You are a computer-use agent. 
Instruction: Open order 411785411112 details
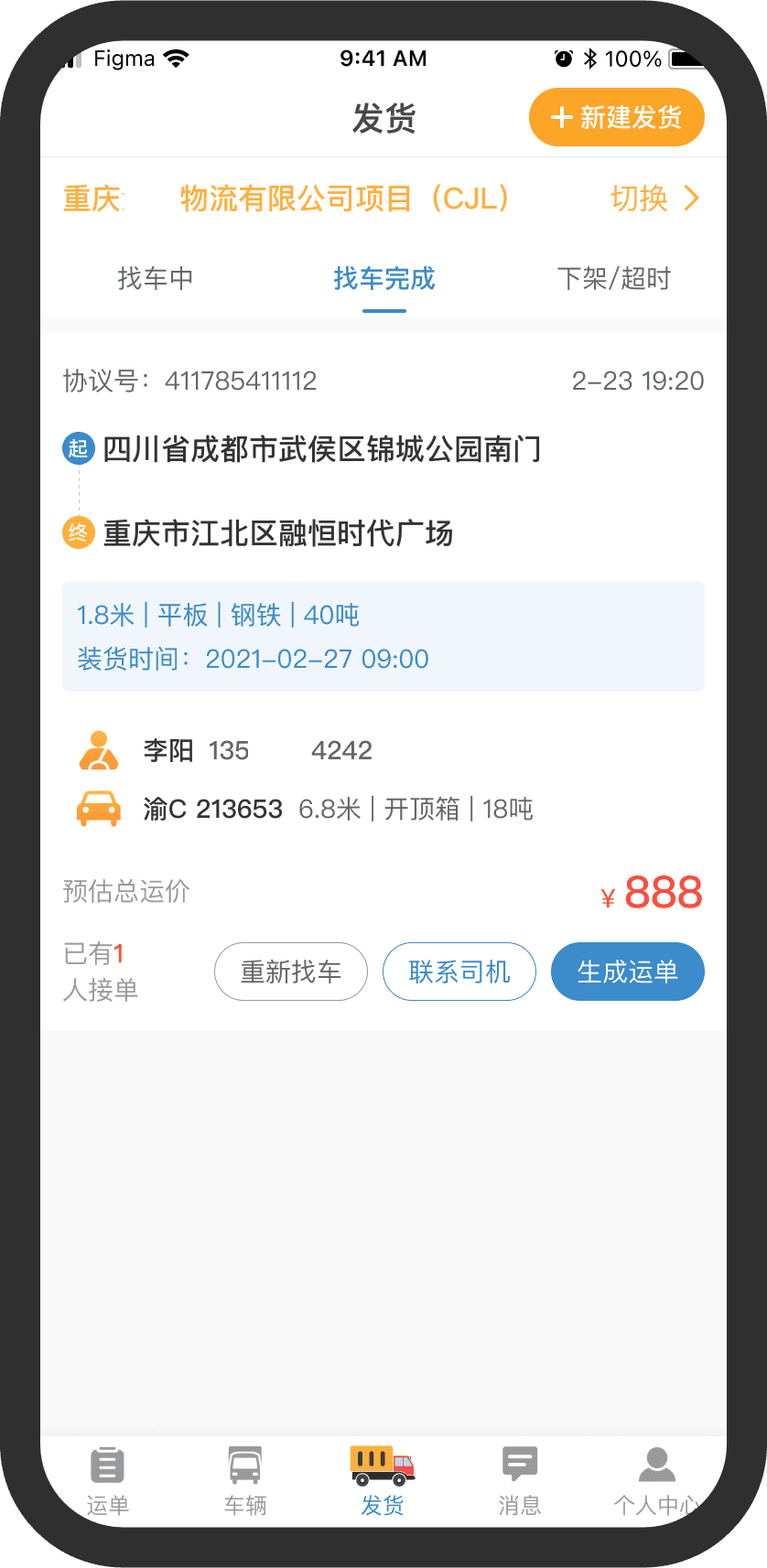[383, 494]
